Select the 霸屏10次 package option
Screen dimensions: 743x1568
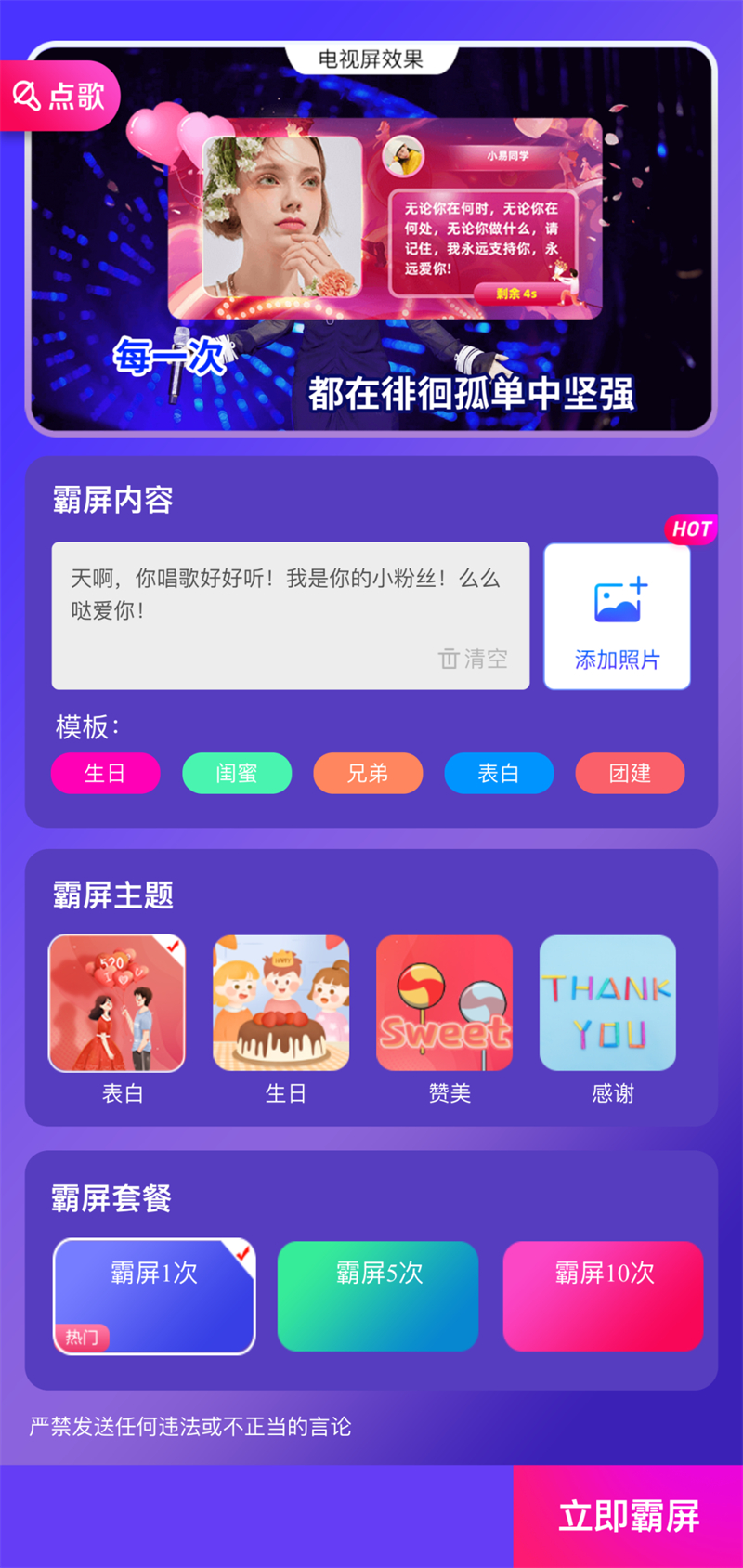pos(602,1297)
